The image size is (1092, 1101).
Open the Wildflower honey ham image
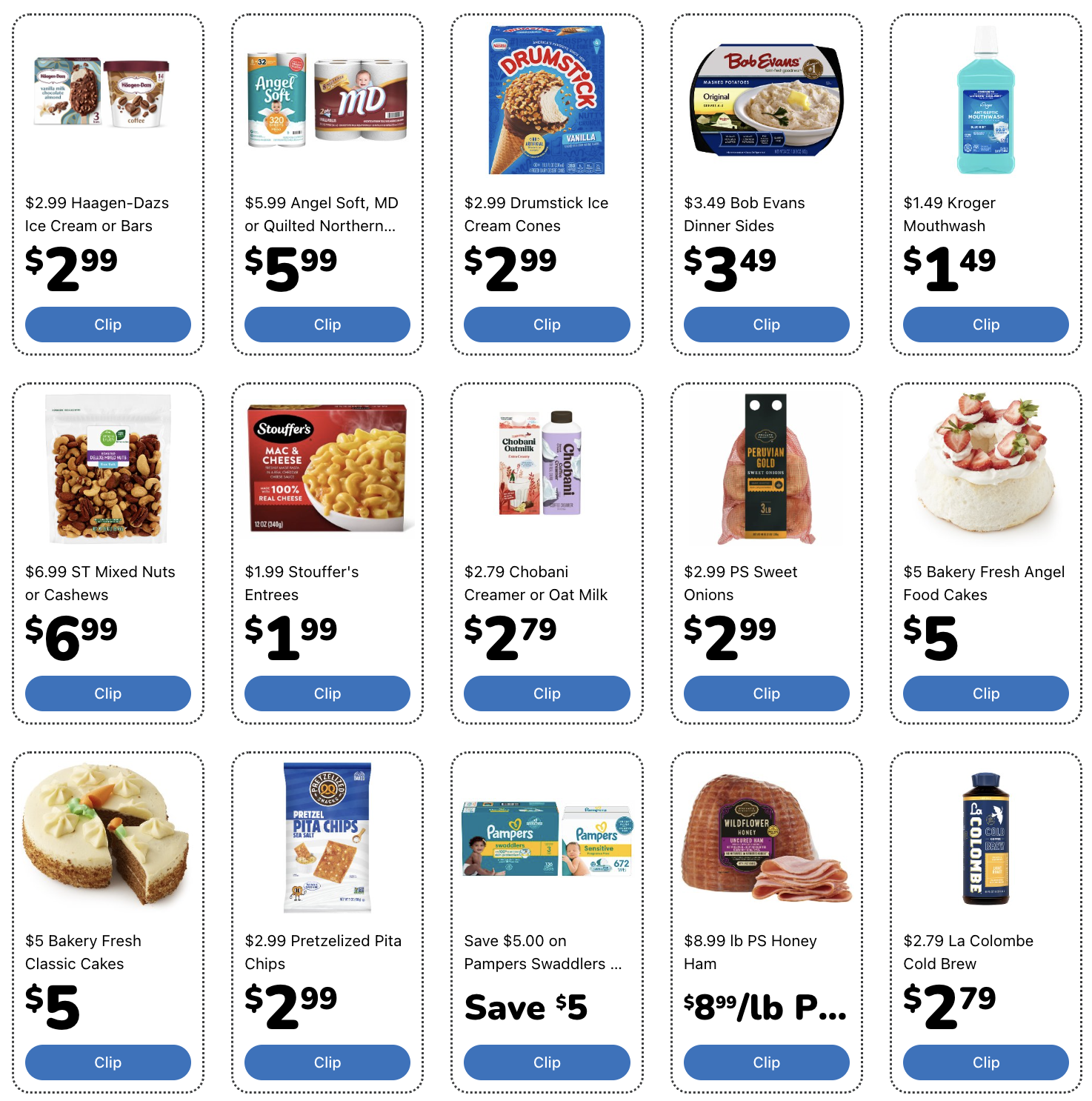pyautogui.click(x=766, y=837)
